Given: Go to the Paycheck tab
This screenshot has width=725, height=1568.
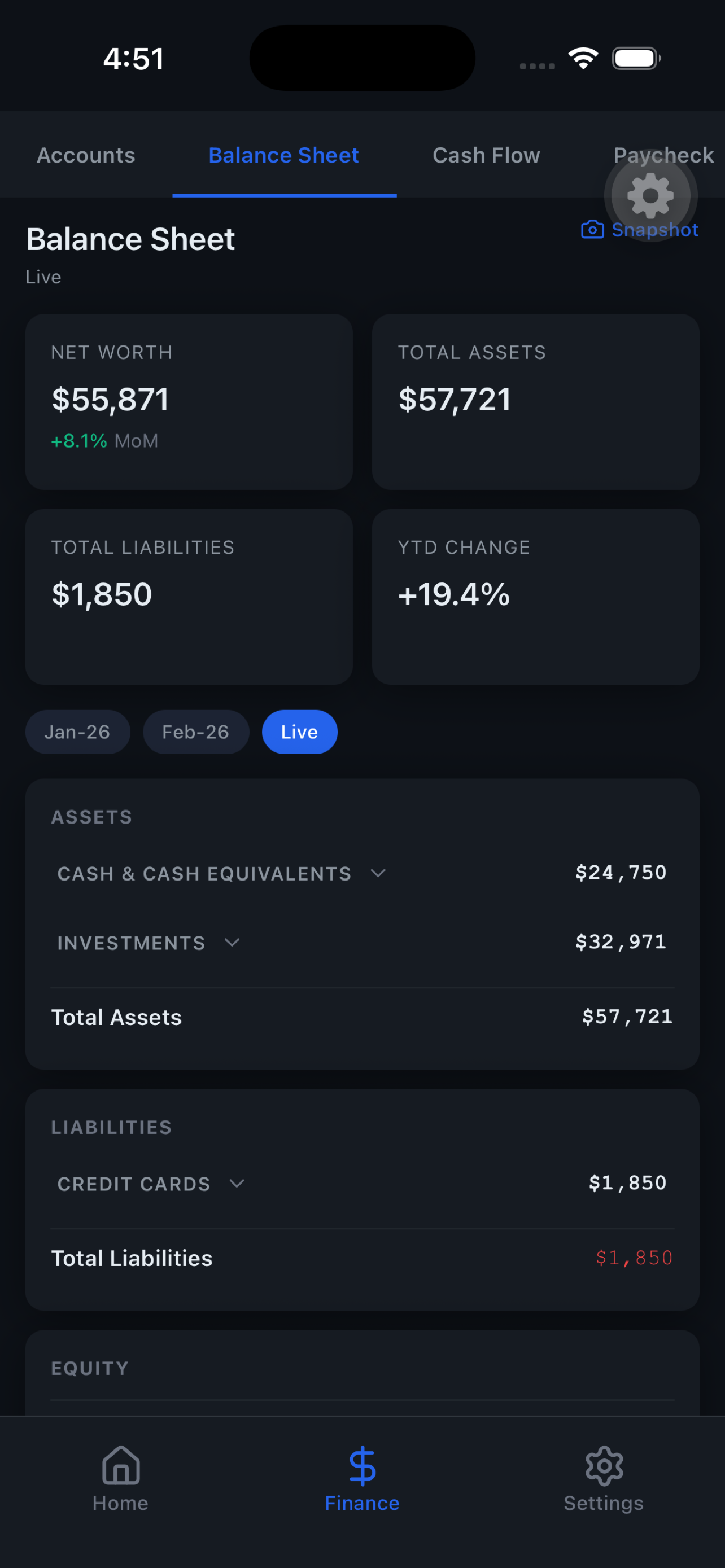Looking at the screenshot, I should [x=663, y=155].
